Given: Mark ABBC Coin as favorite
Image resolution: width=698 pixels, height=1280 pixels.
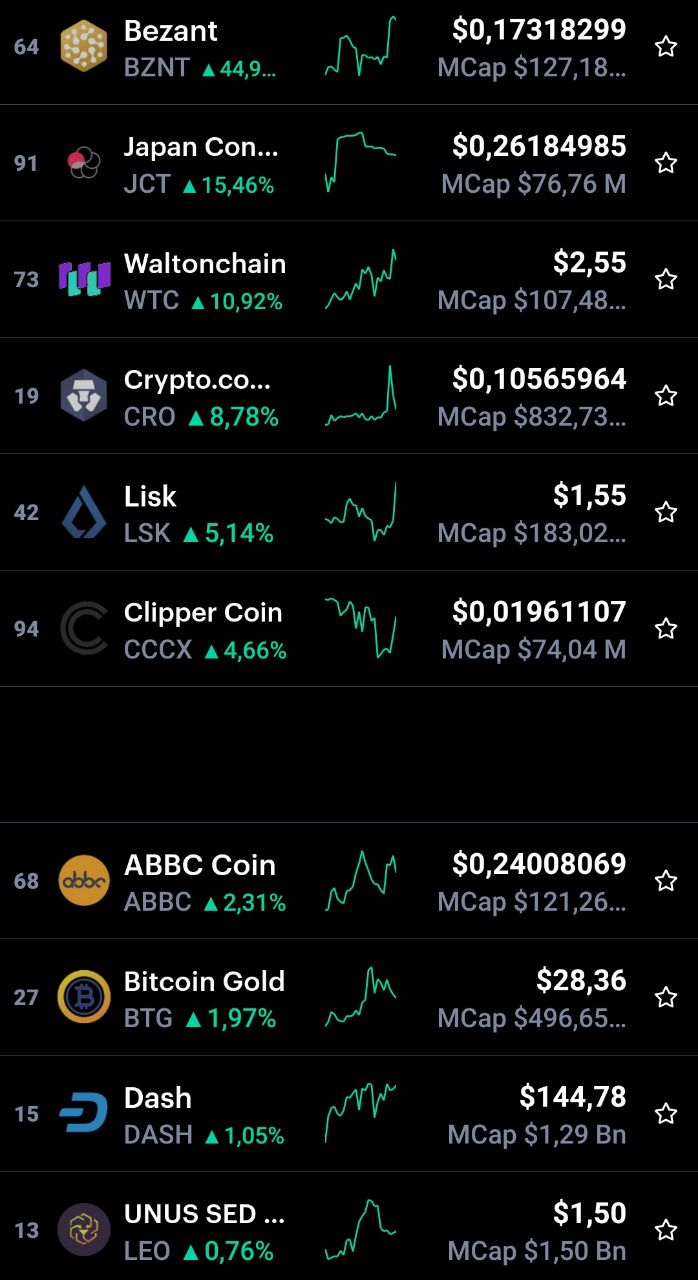Looking at the screenshot, I should pyautogui.click(x=666, y=881).
